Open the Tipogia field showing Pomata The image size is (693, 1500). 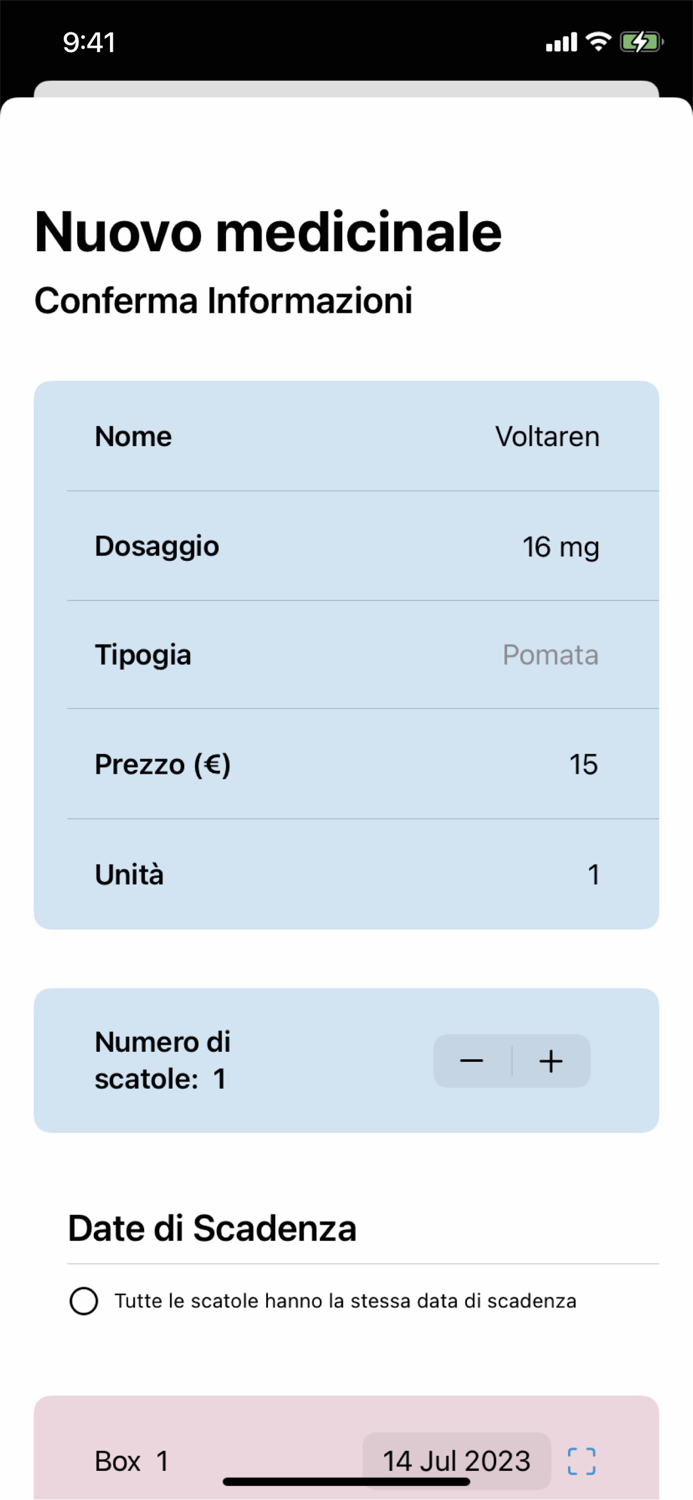[x=550, y=656]
